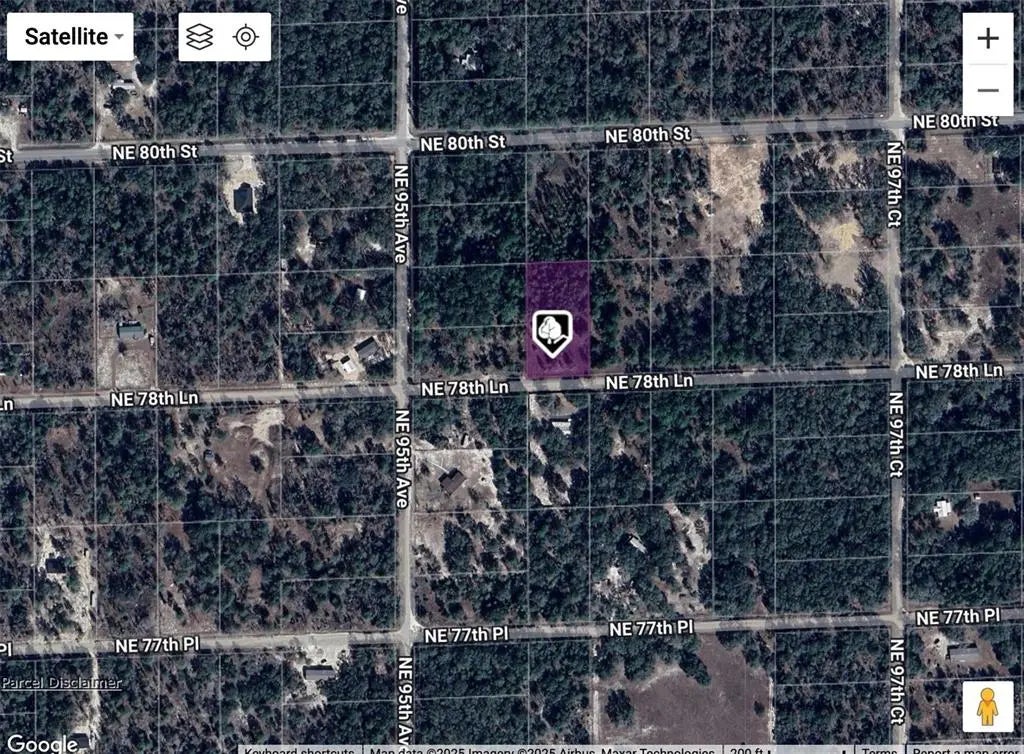The height and width of the screenshot is (754, 1024).
Task: Open the Satellite map type dropdown
Action: tap(70, 37)
